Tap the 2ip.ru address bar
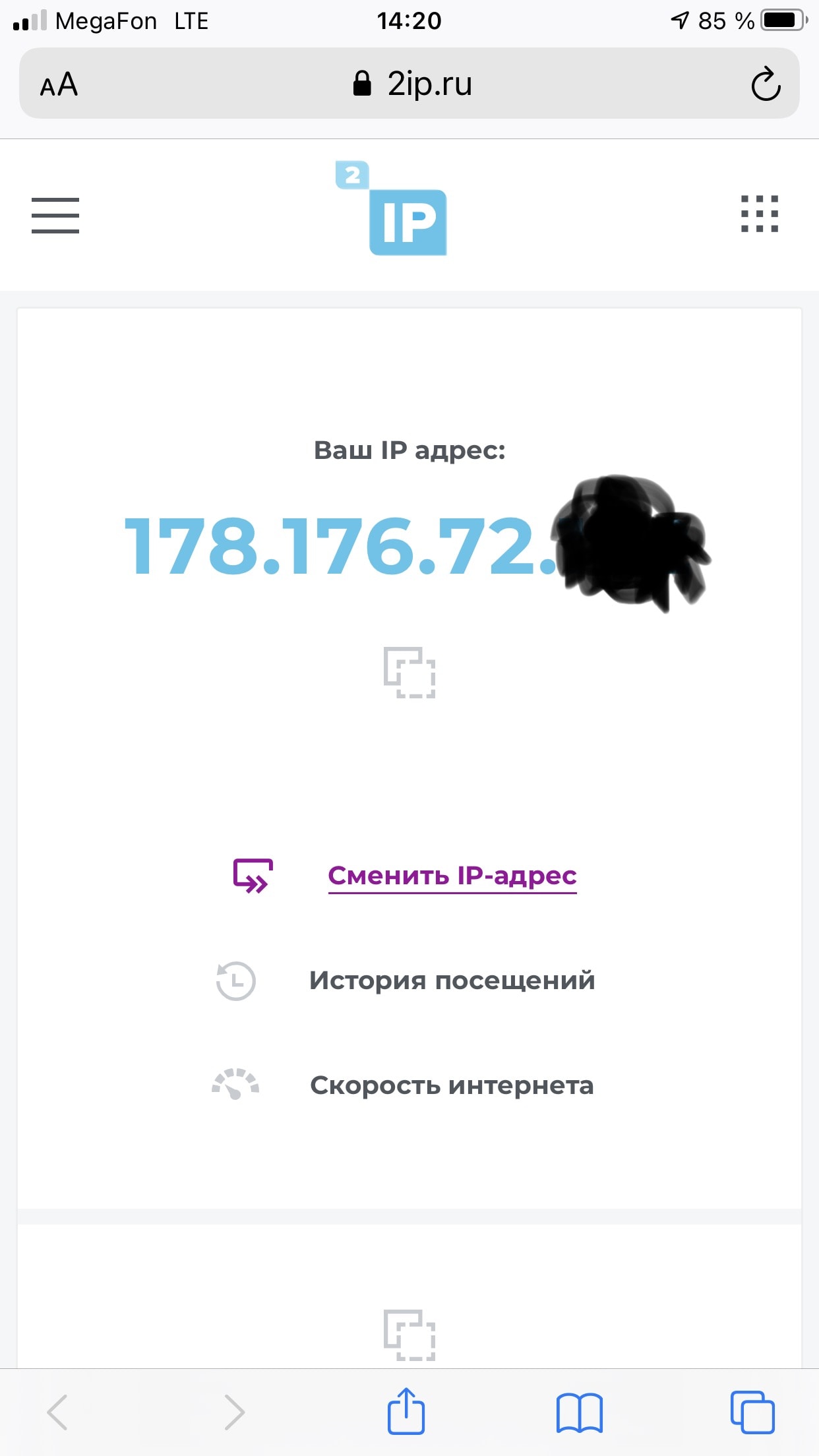Image resolution: width=819 pixels, height=1456 pixels. tap(409, 83)
